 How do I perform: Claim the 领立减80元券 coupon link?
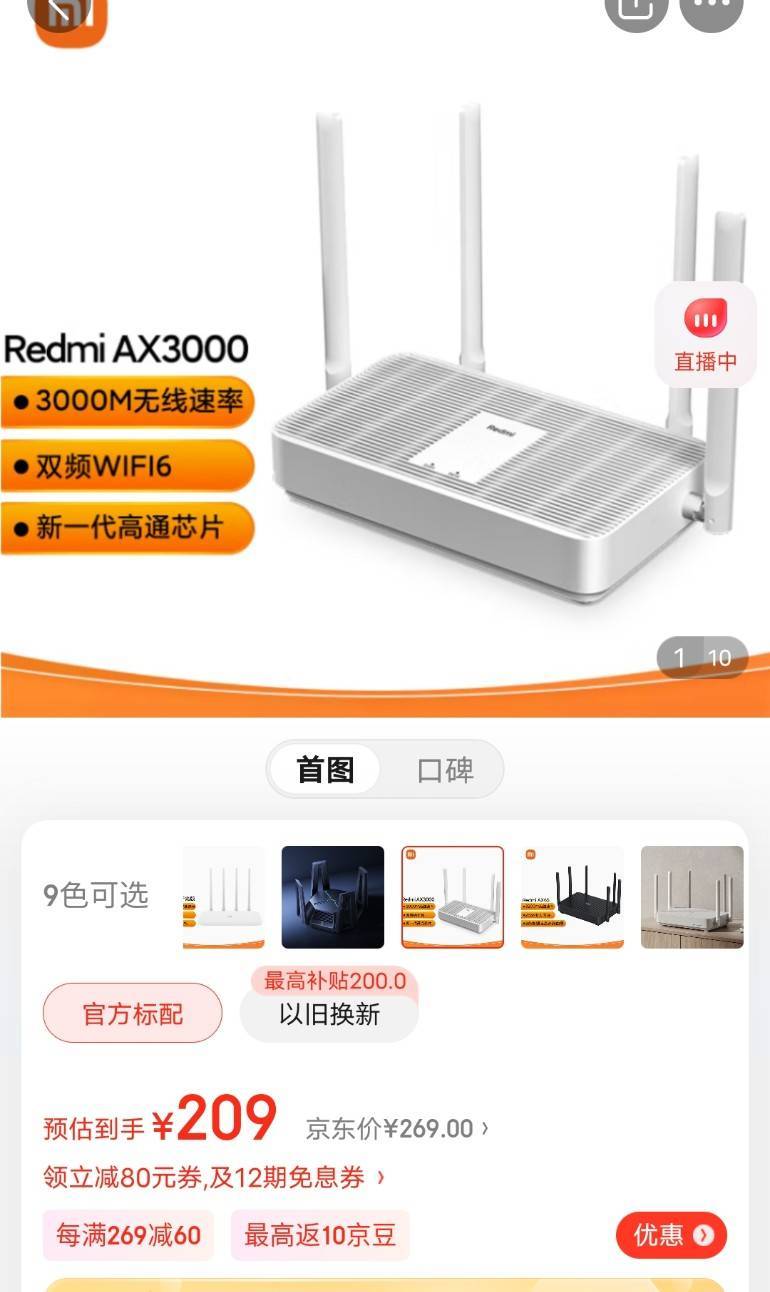(214, 1177)
